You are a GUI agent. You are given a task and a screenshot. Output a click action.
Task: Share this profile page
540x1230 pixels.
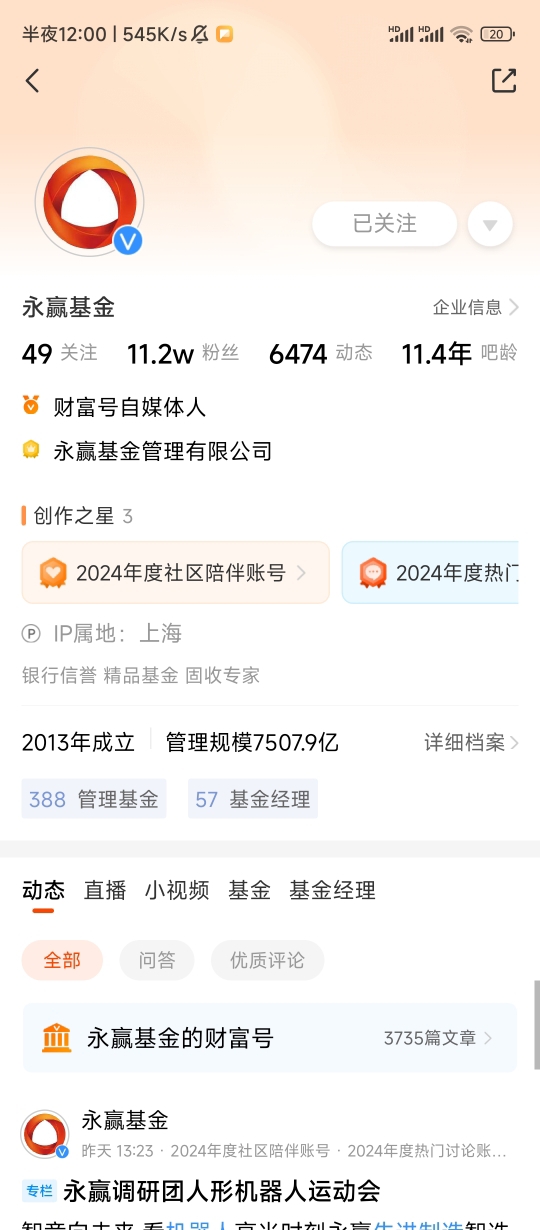tap(504, 81)
